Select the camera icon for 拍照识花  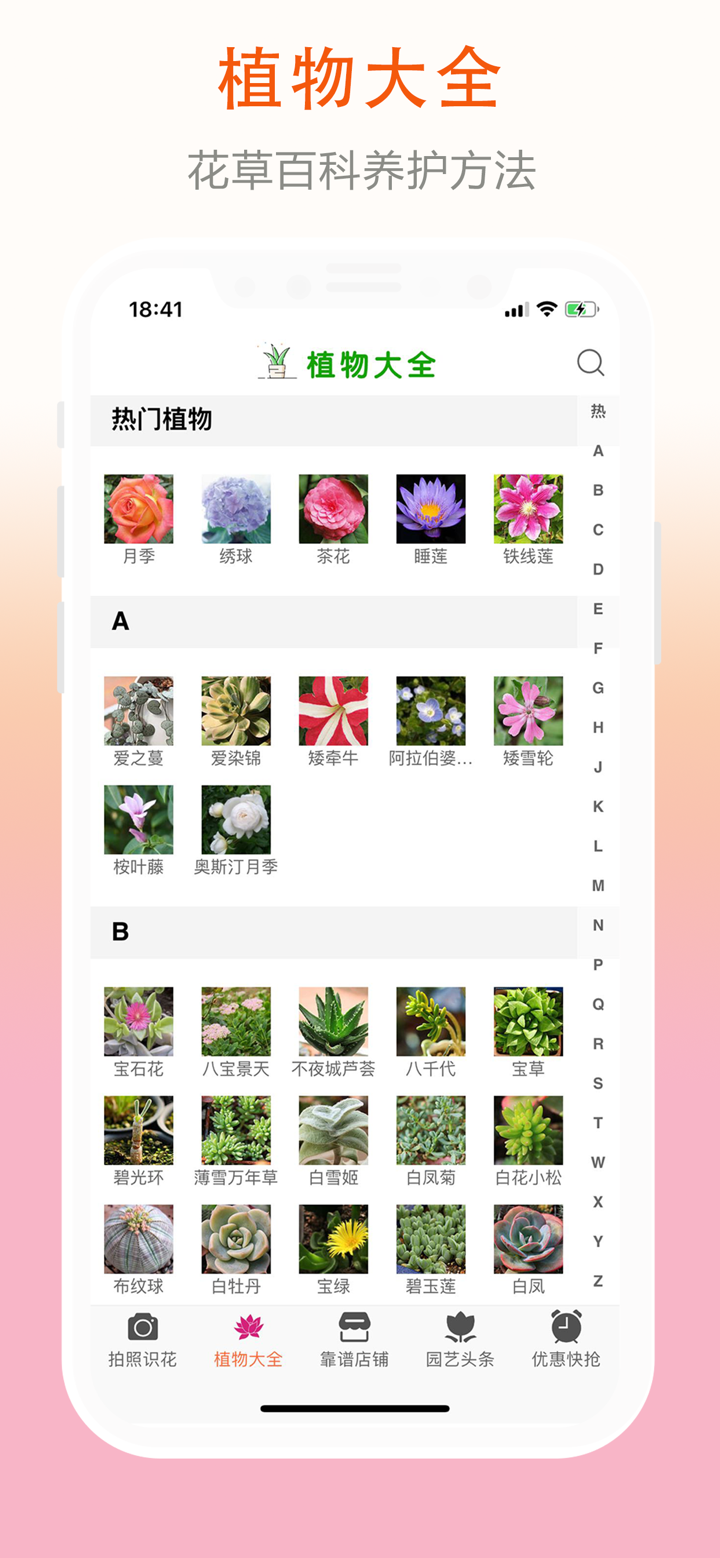140,1325
